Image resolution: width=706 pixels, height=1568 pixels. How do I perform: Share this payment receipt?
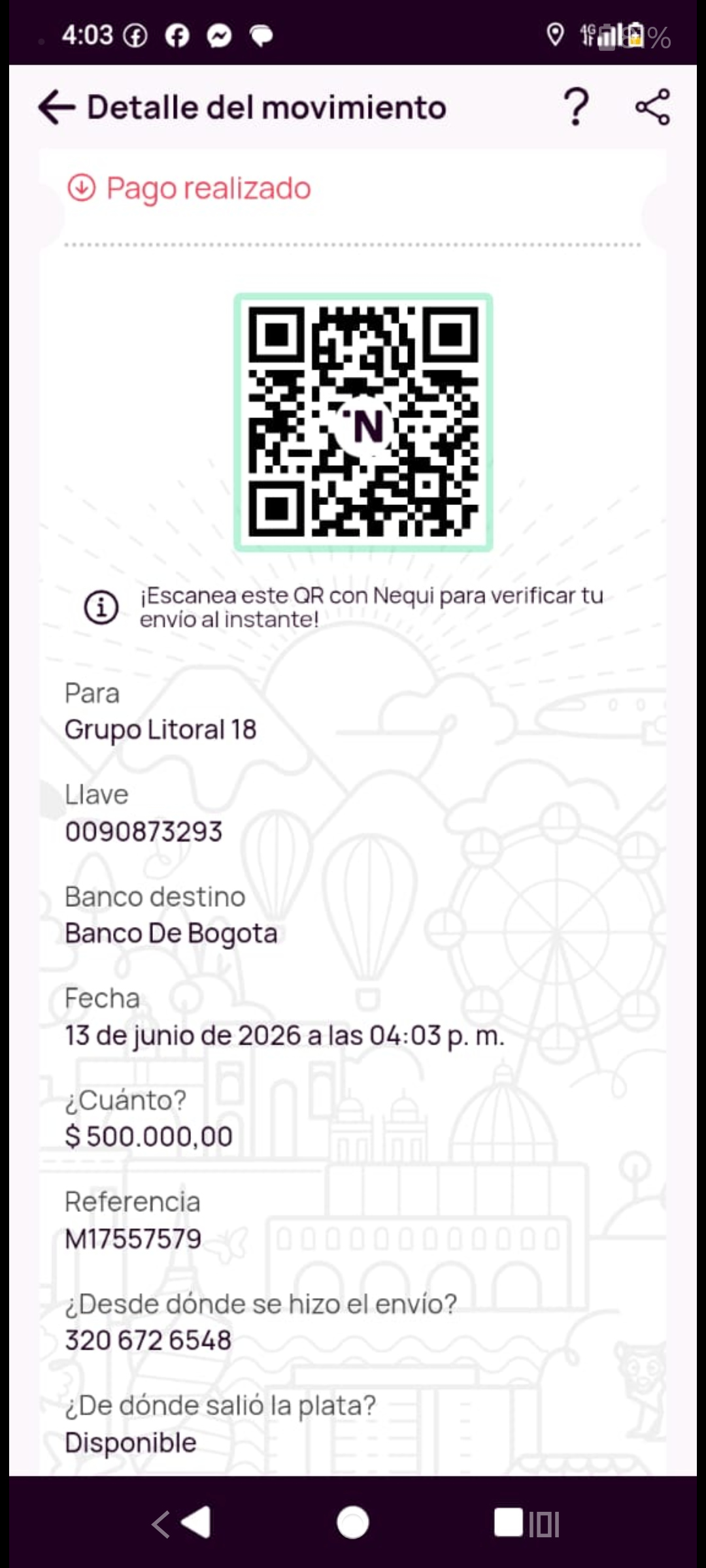[653, 107]
